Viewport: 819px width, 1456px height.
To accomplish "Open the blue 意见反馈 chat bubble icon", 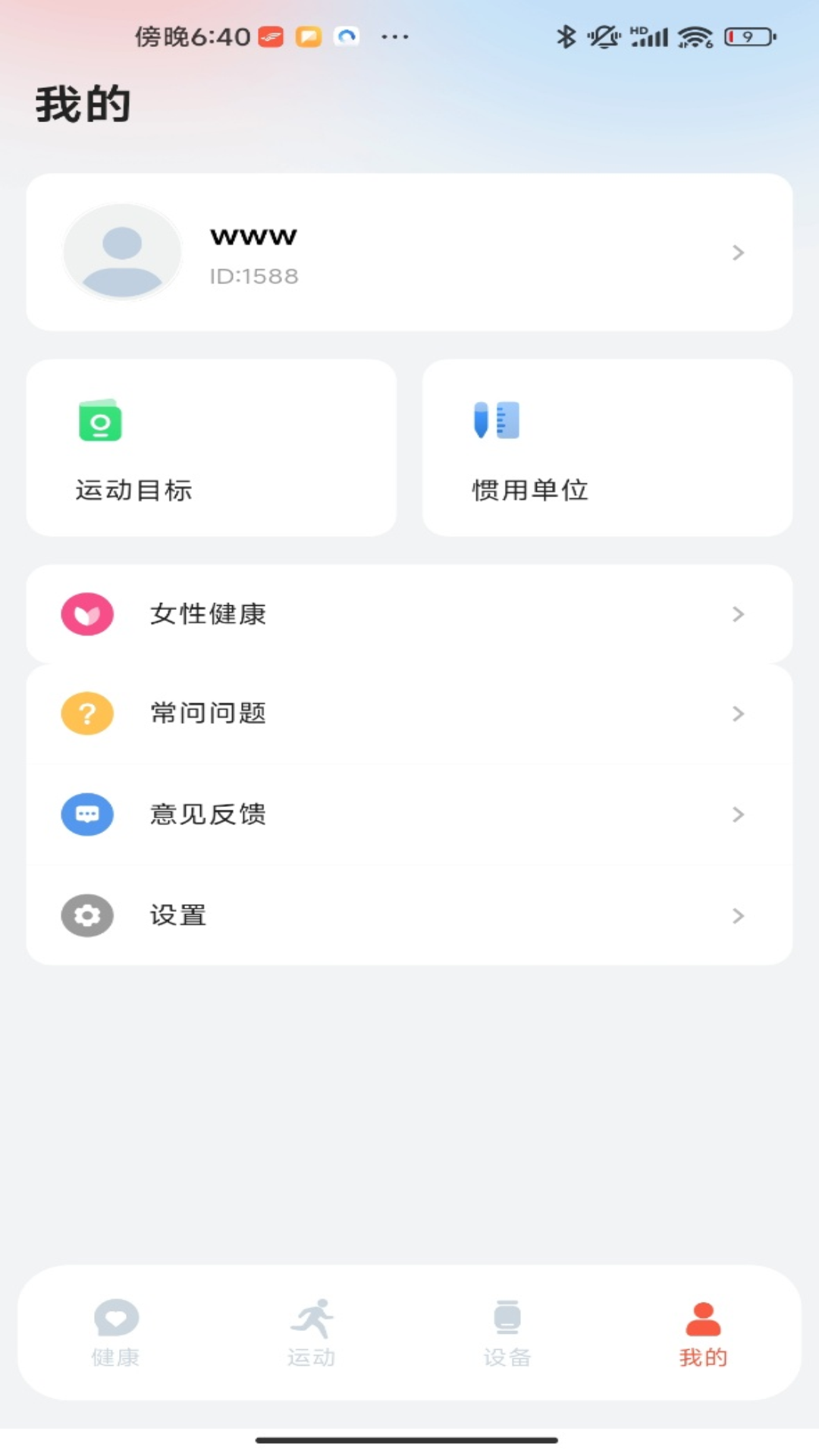I will (x=87, y=814).
